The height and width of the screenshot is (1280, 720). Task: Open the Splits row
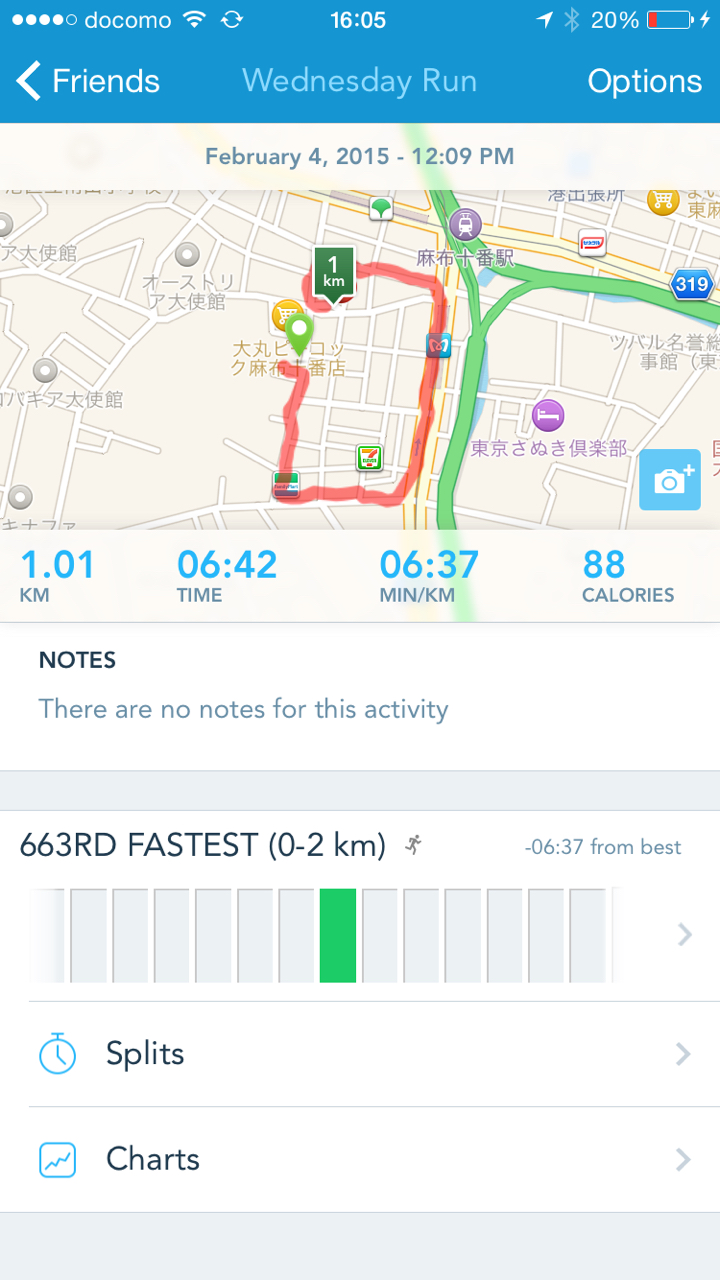tap(360, 1054)
